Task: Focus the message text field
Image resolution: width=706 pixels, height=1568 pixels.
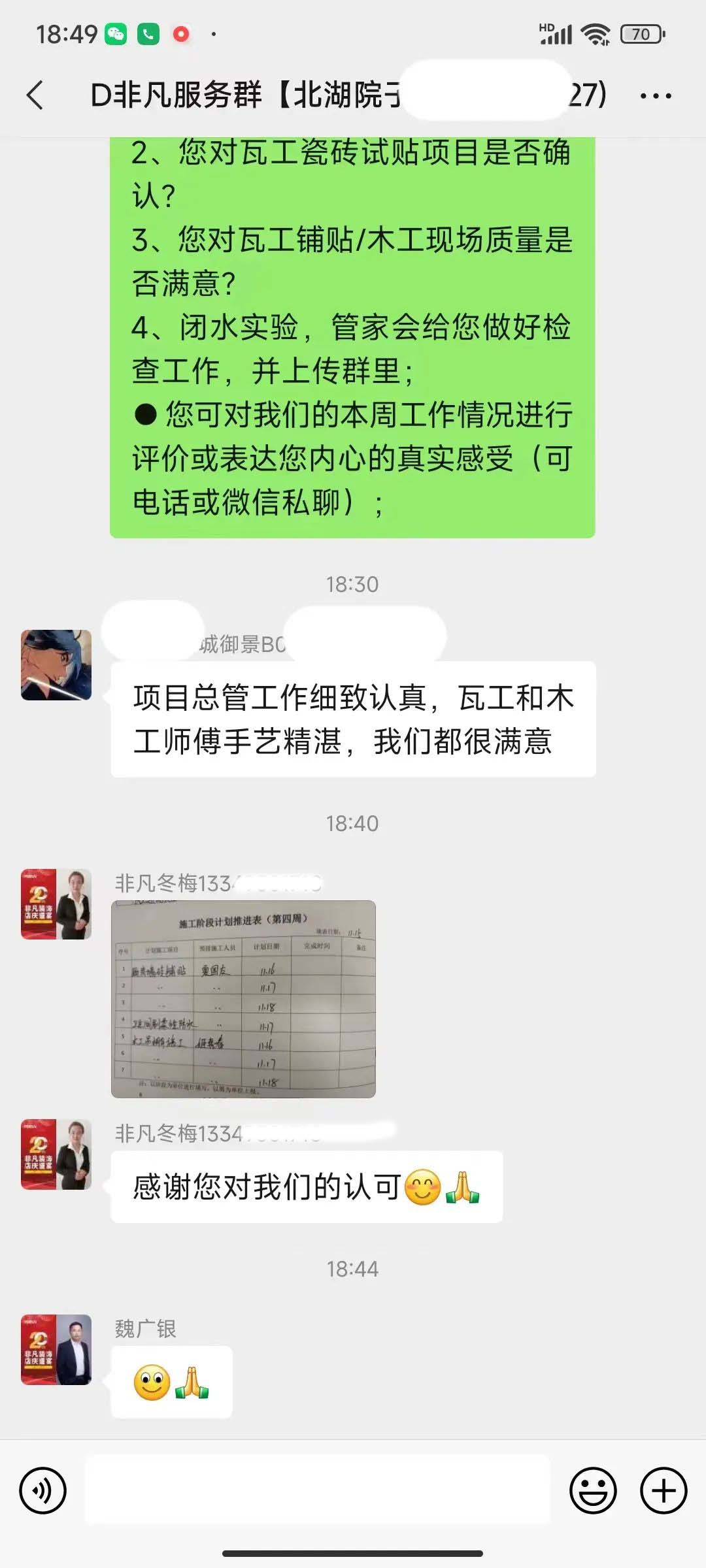Action: [x=318, y=1491]
